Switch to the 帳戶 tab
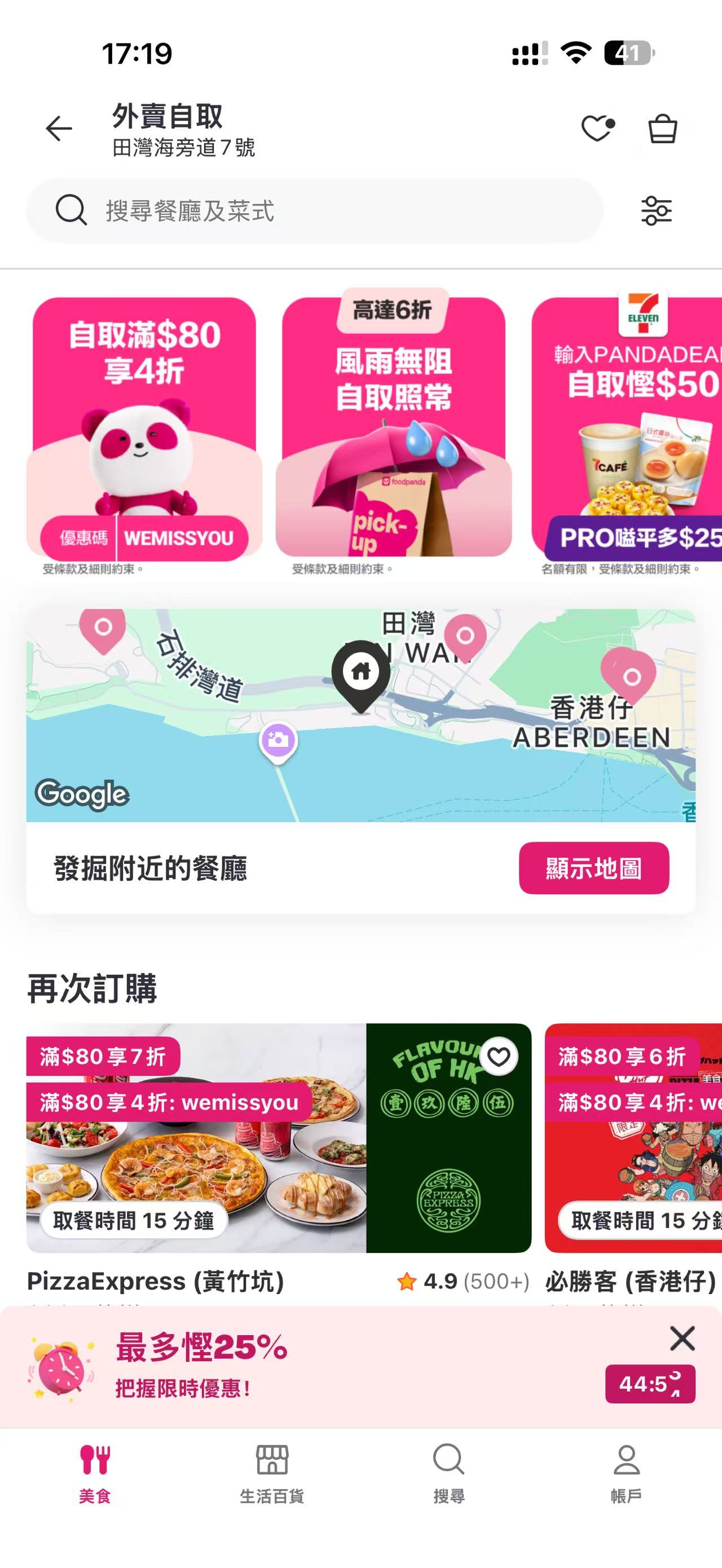 (x=626, y=1473)
